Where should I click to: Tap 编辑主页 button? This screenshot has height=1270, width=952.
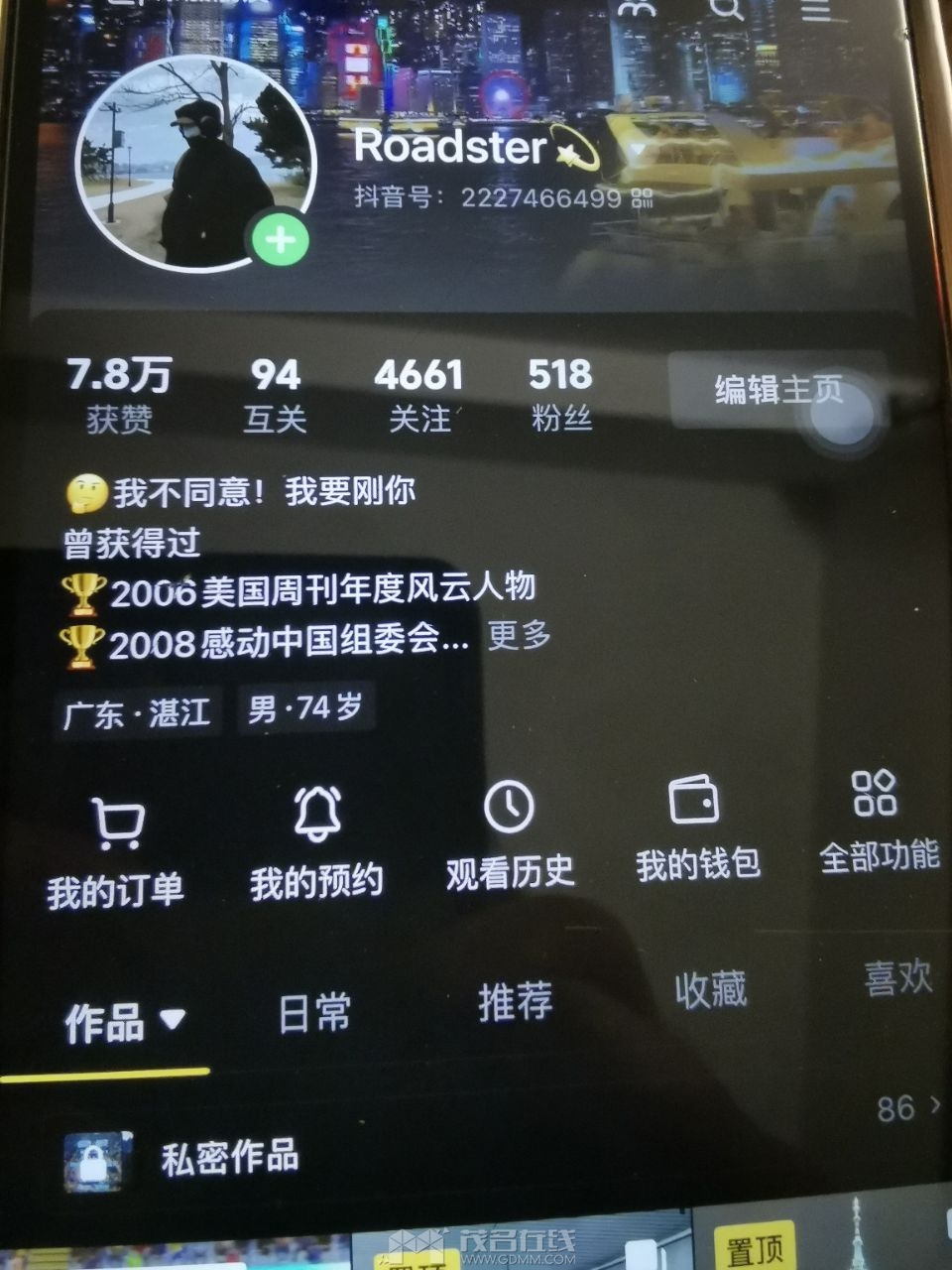(x=779, y=389)
